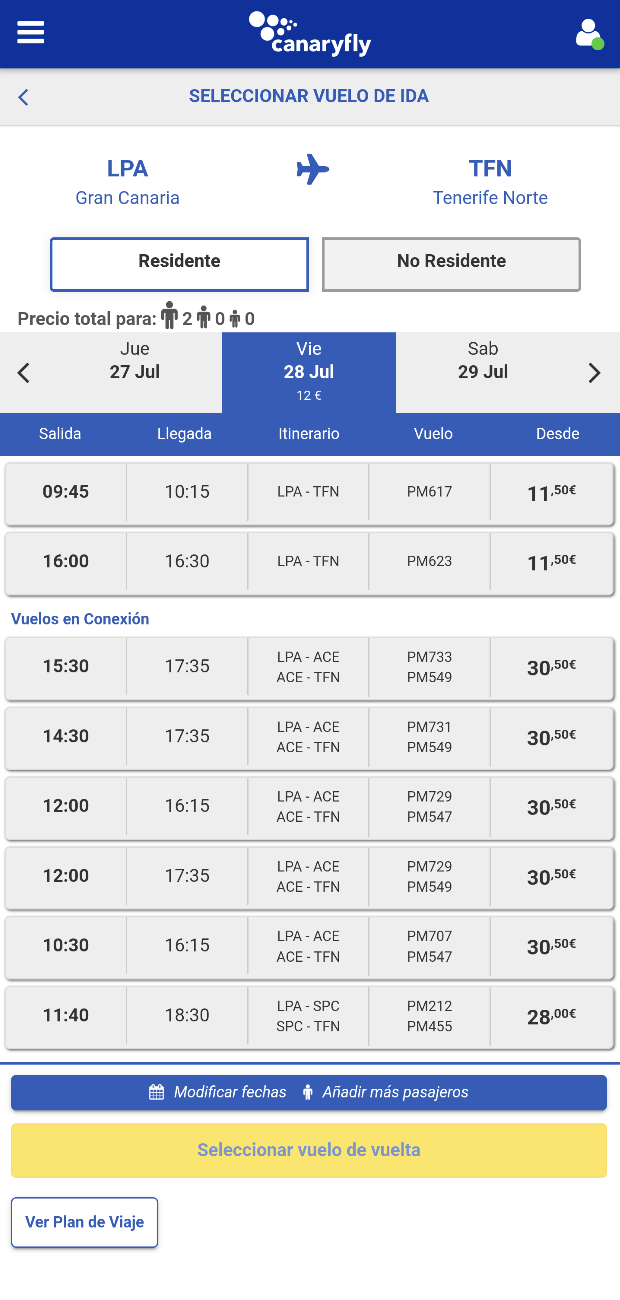Image resolution: width=620 pixels, height=1300 pixels.
Task: Open the user profile icon
Action: tap(589, 33)
